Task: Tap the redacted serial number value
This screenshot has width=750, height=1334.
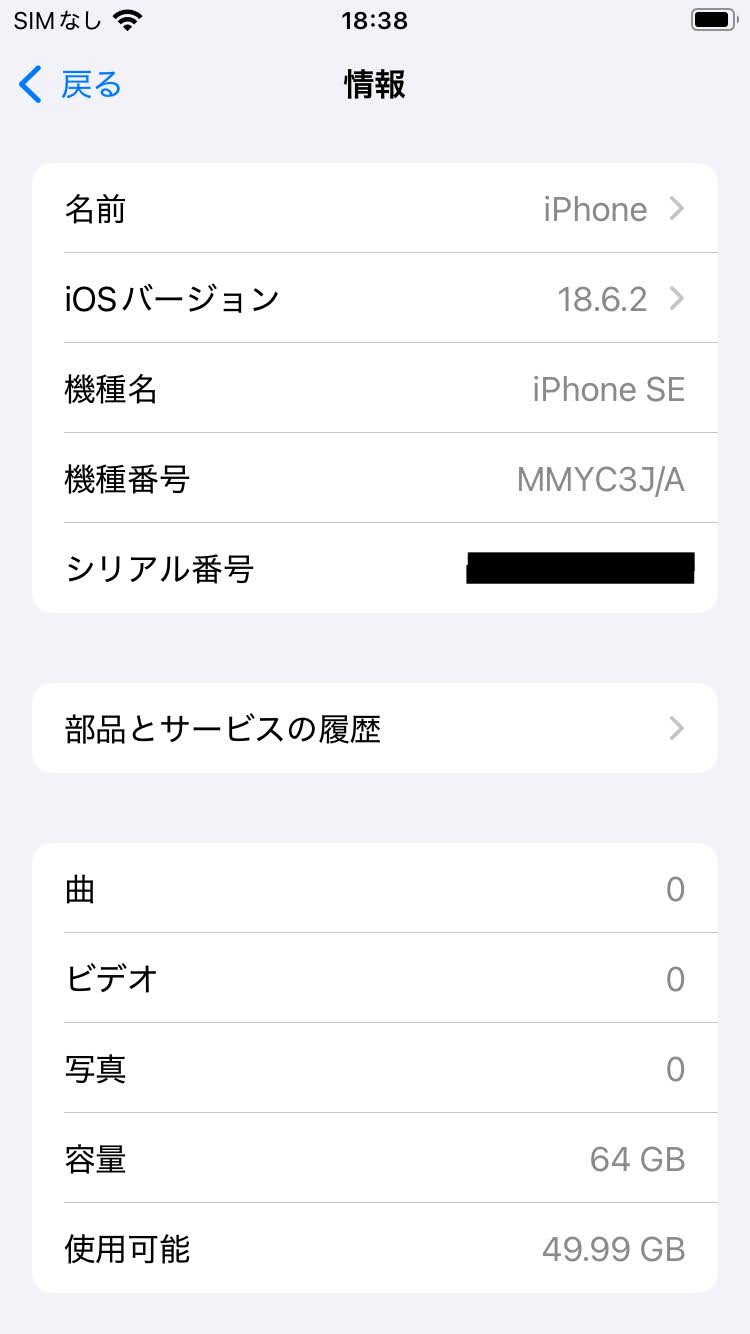Action: coord(580,568)
